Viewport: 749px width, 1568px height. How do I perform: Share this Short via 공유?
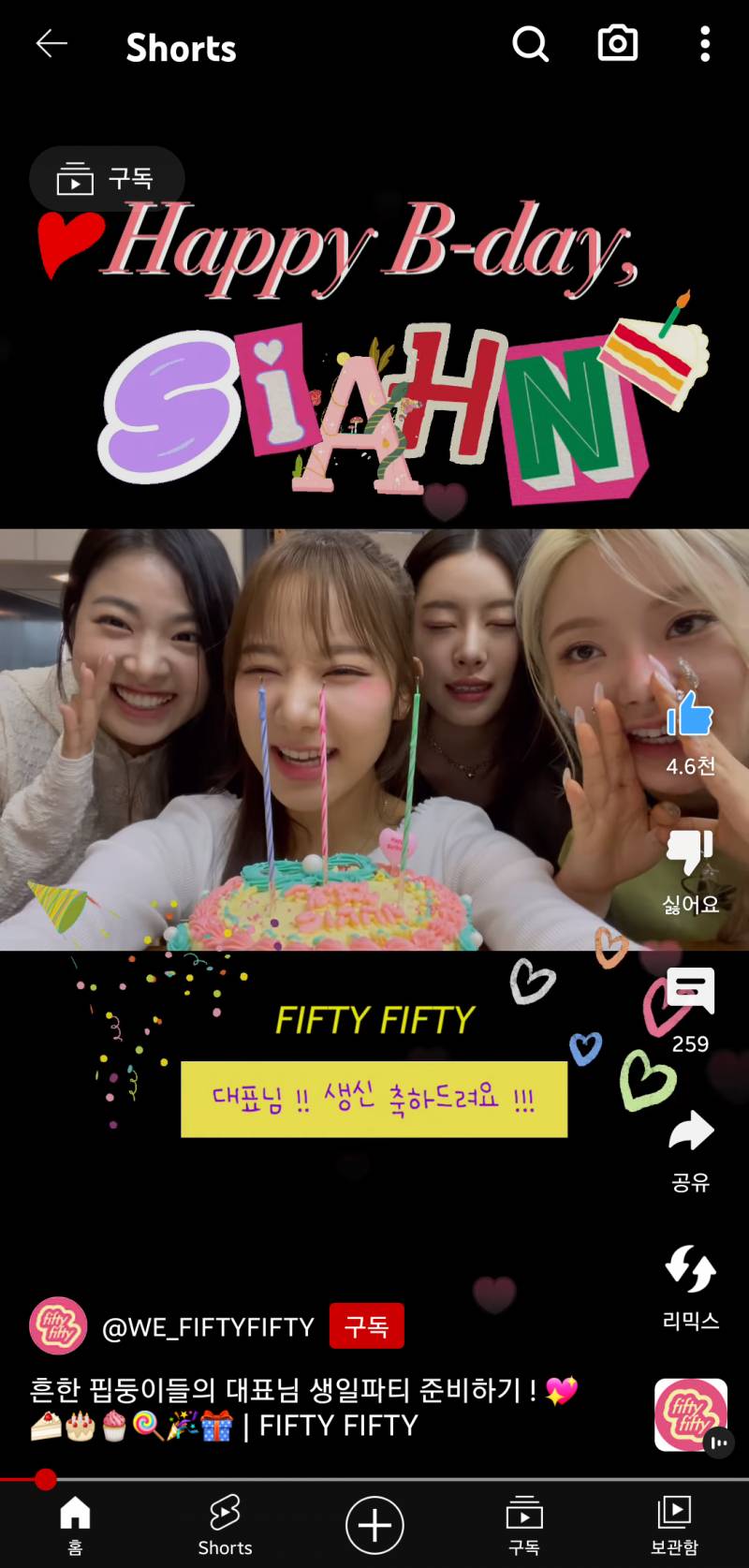point(690,1132)
